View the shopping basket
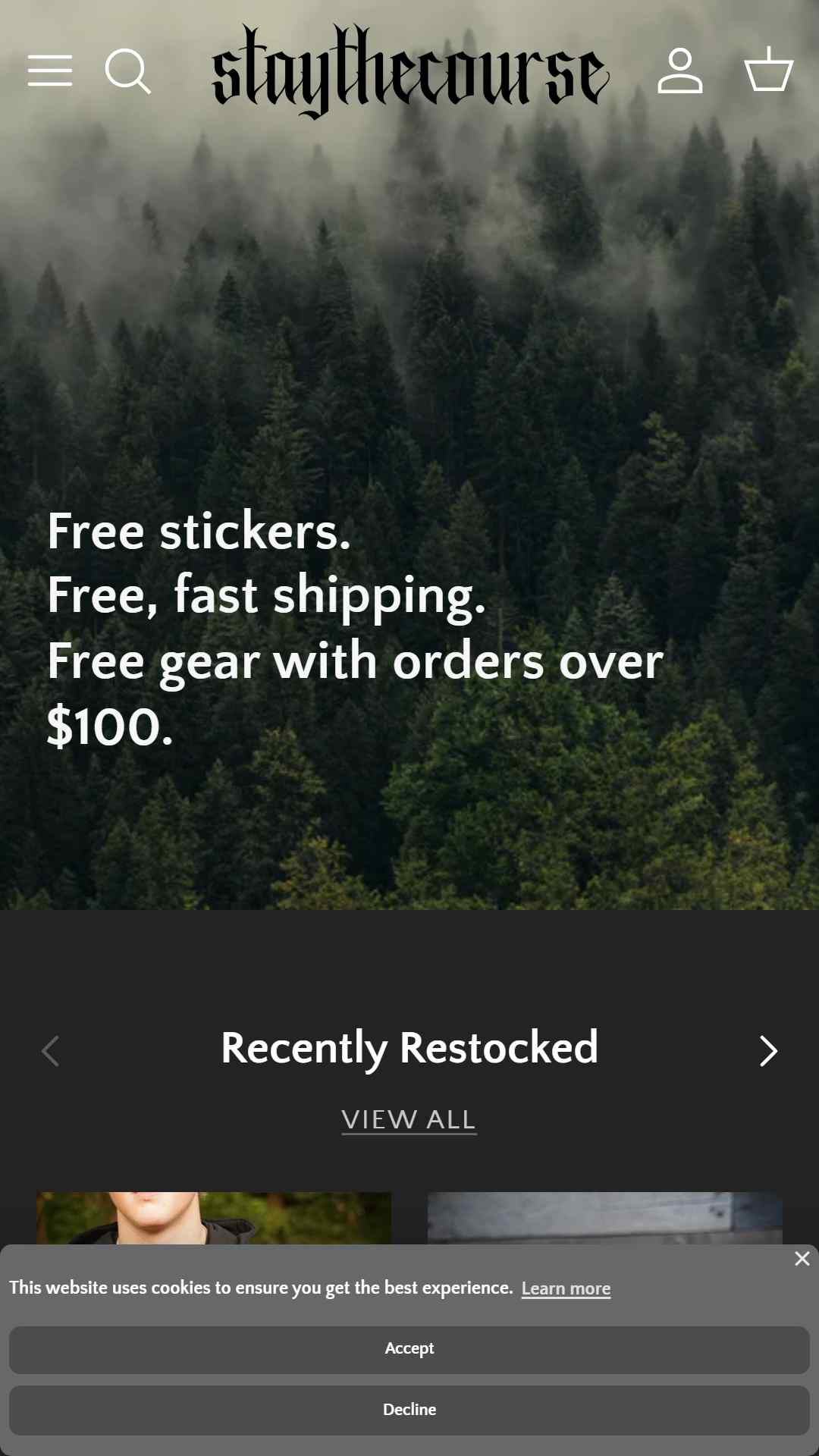Viewport: 819px width, 1456px height. tap(769, 69)
